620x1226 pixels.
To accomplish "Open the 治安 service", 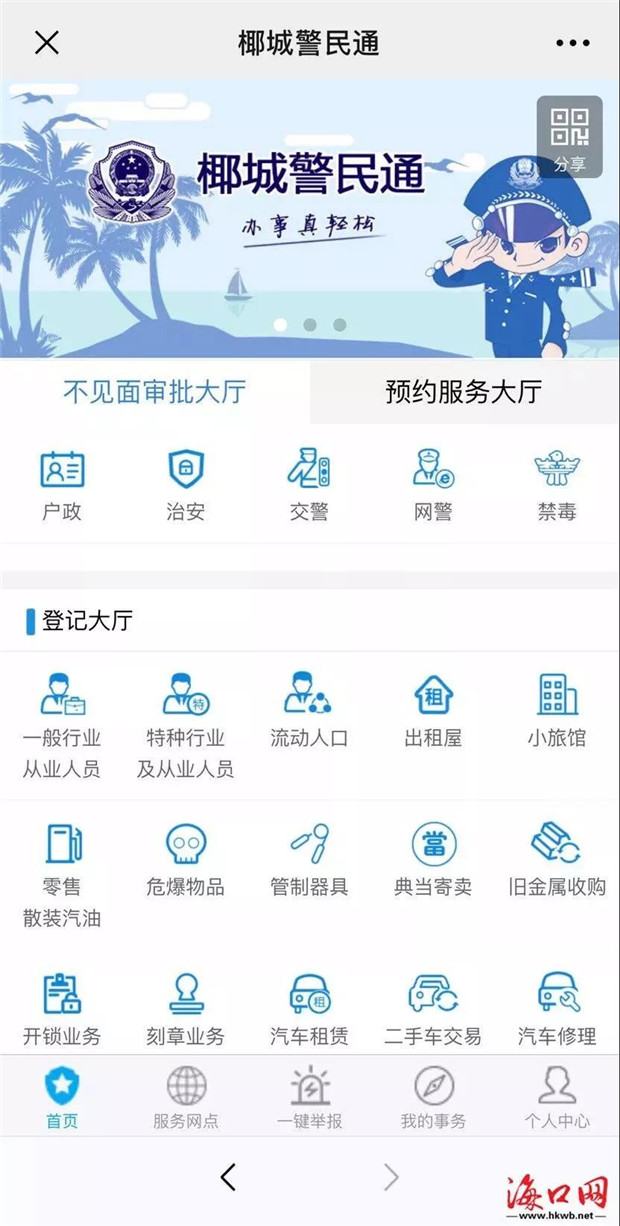I will coord(186,486).
